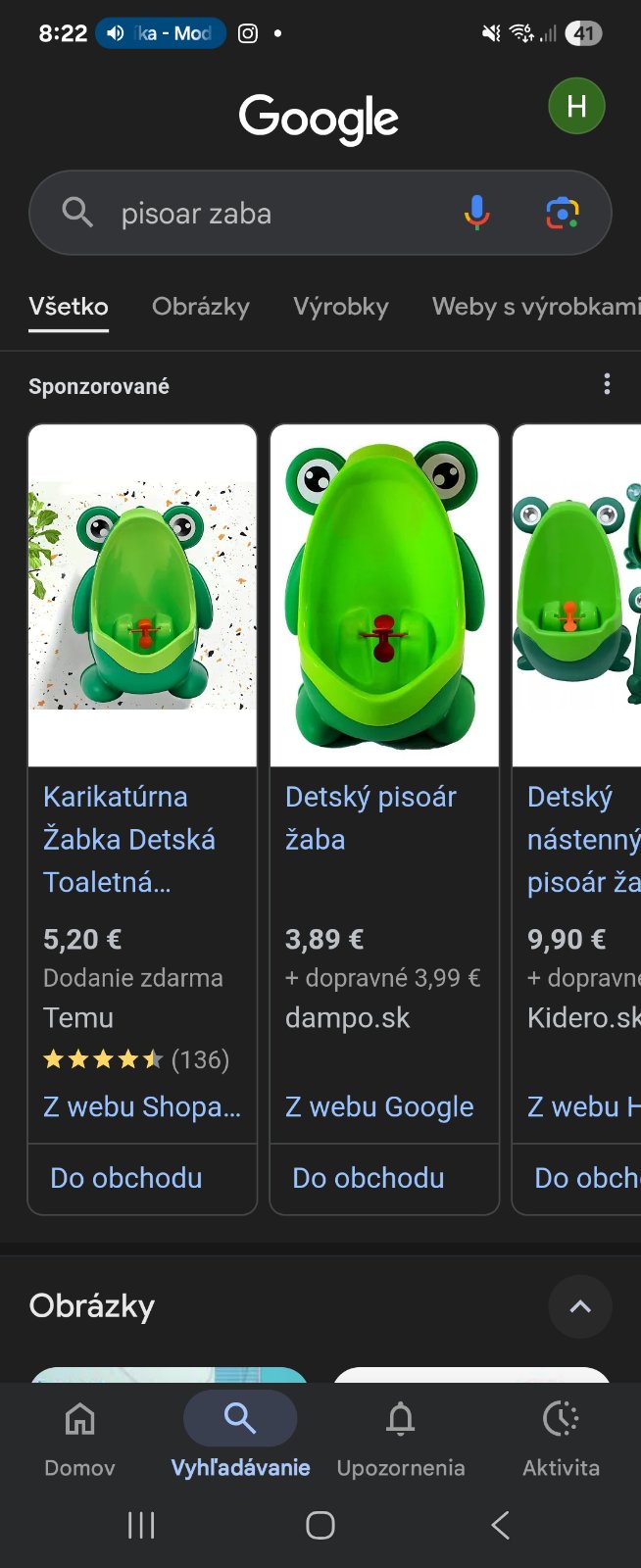Viewport: 641px width, 1568px height.
Task: Select the Weby s výrobkami tab
Action: pyautogui.click(x=534, y=307)
